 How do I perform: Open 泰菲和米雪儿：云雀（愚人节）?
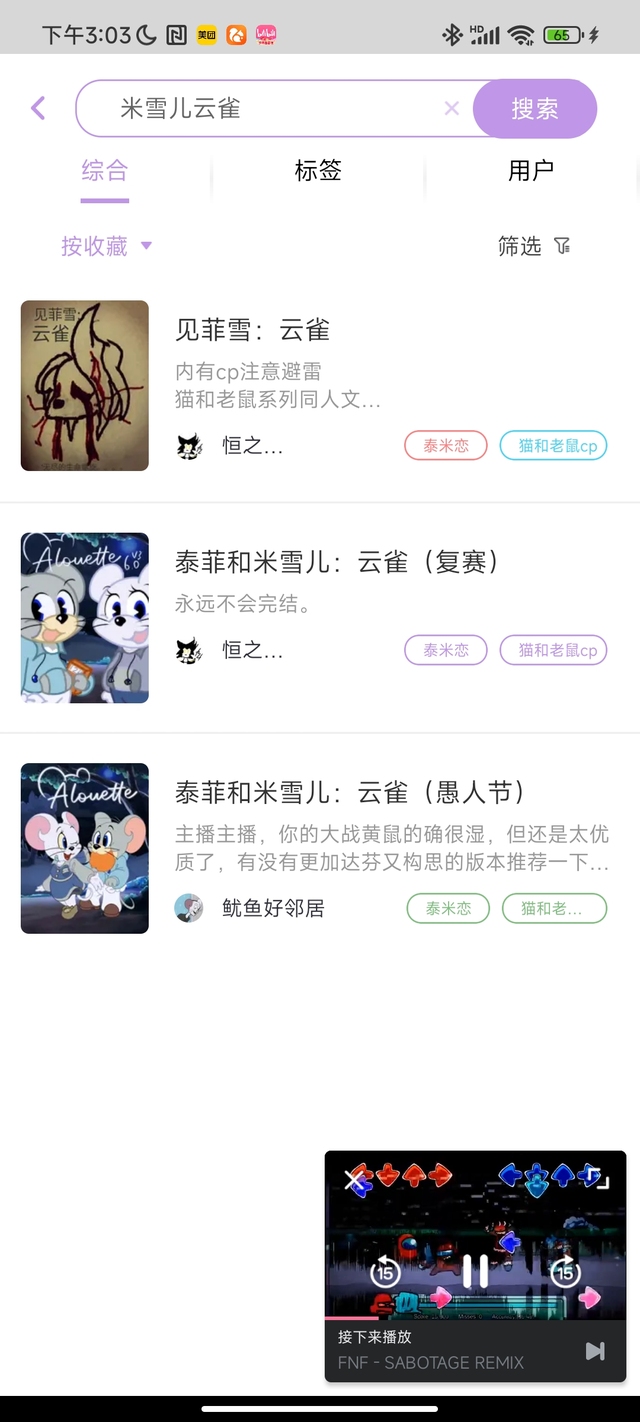349,793
